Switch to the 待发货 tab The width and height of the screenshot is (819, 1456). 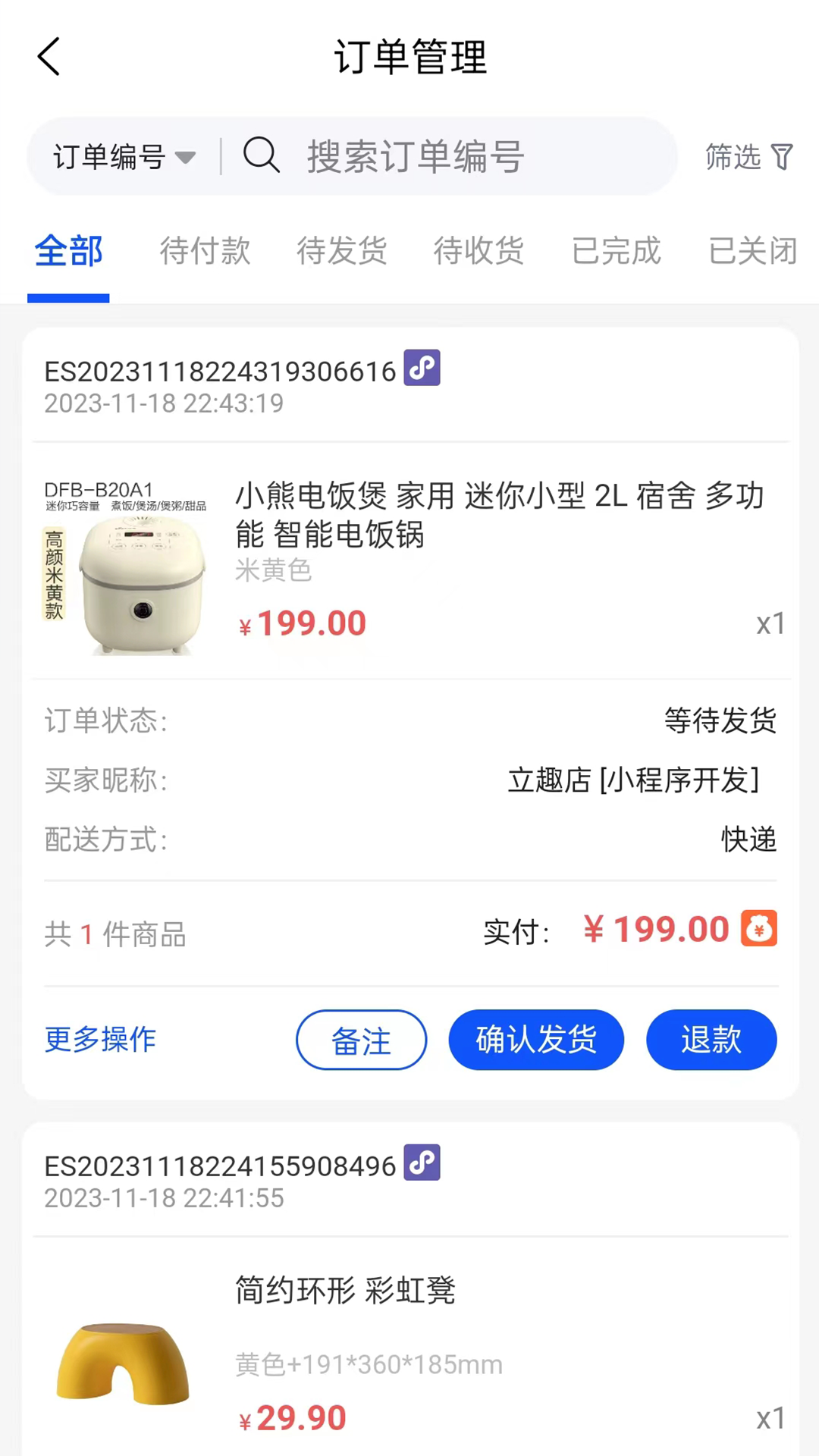pos(341,252)
